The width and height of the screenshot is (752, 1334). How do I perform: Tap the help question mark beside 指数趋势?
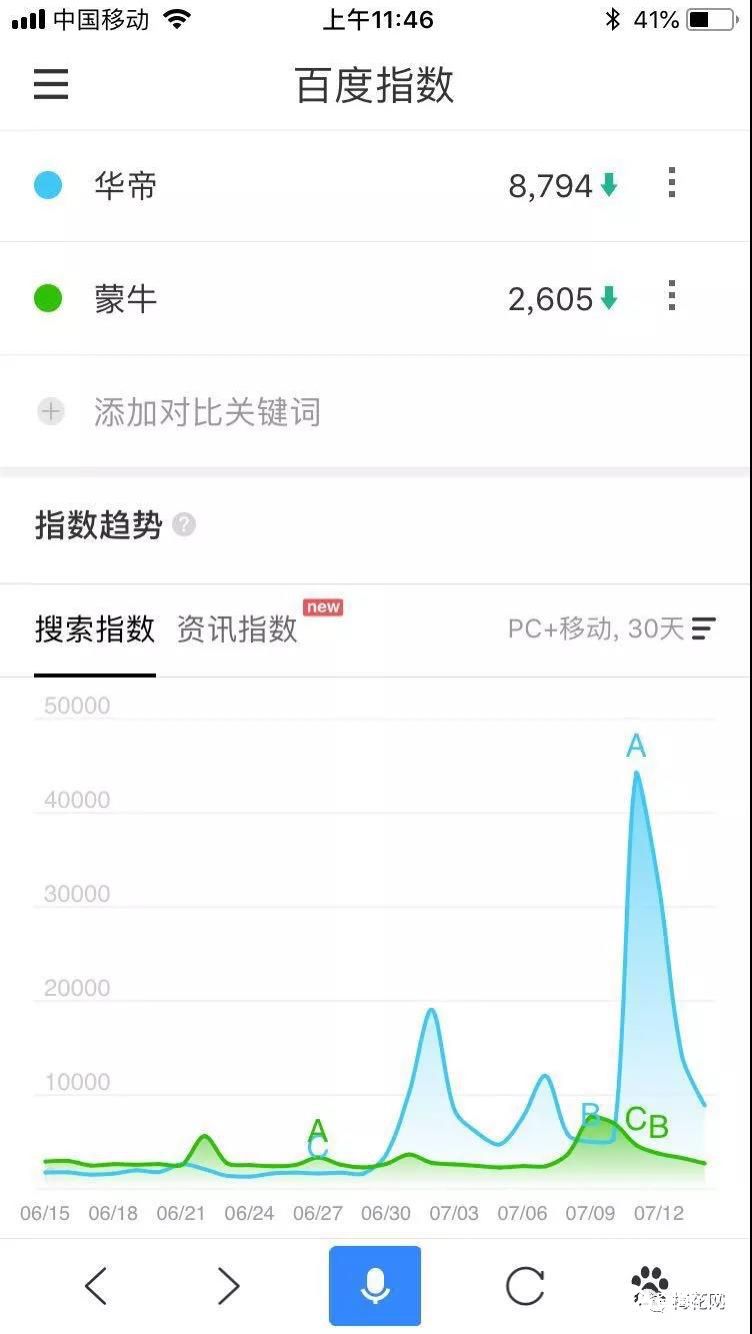click(183, 525)
